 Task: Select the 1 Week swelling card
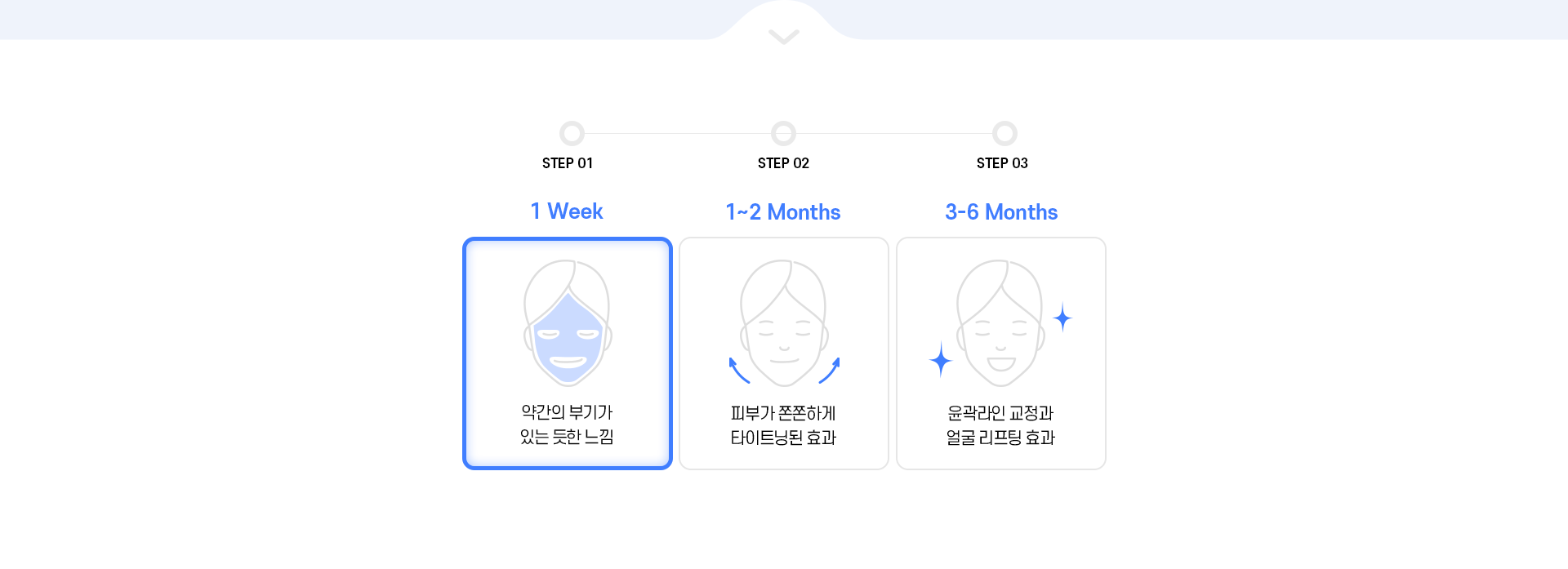tap(567, 353)
